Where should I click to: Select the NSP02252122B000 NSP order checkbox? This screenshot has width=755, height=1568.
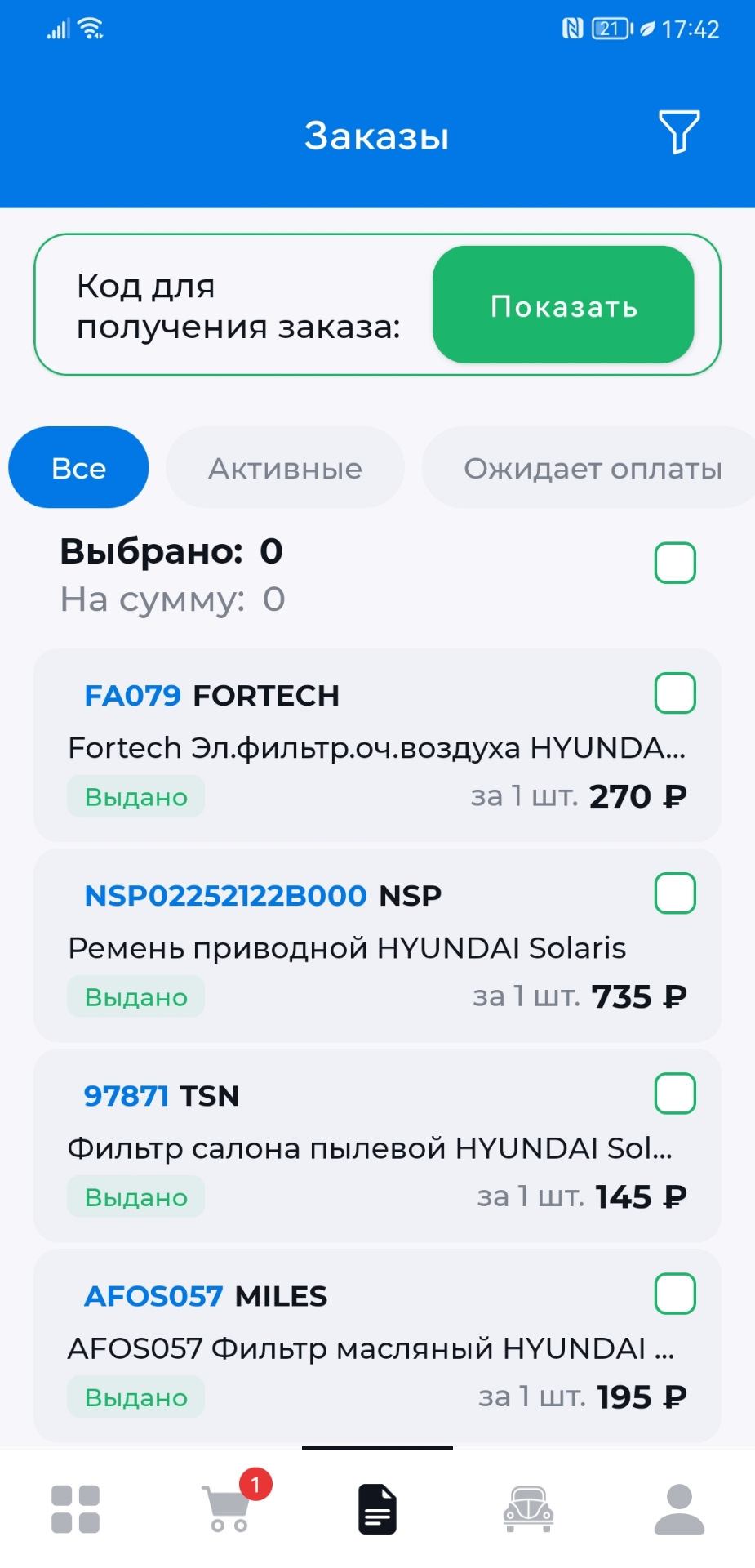pos(675,893)
